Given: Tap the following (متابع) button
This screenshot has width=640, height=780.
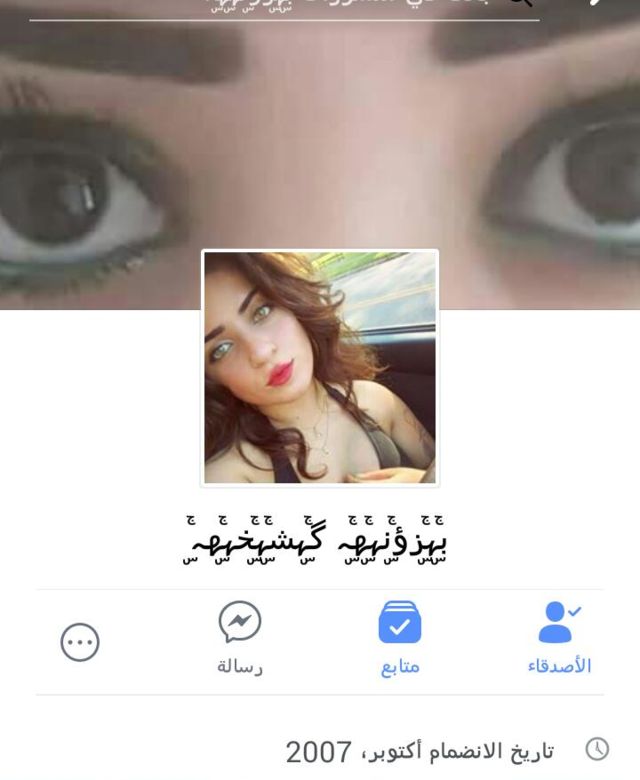Looking at the screenshot, I should pyautogui.click(x=400, y=637).
